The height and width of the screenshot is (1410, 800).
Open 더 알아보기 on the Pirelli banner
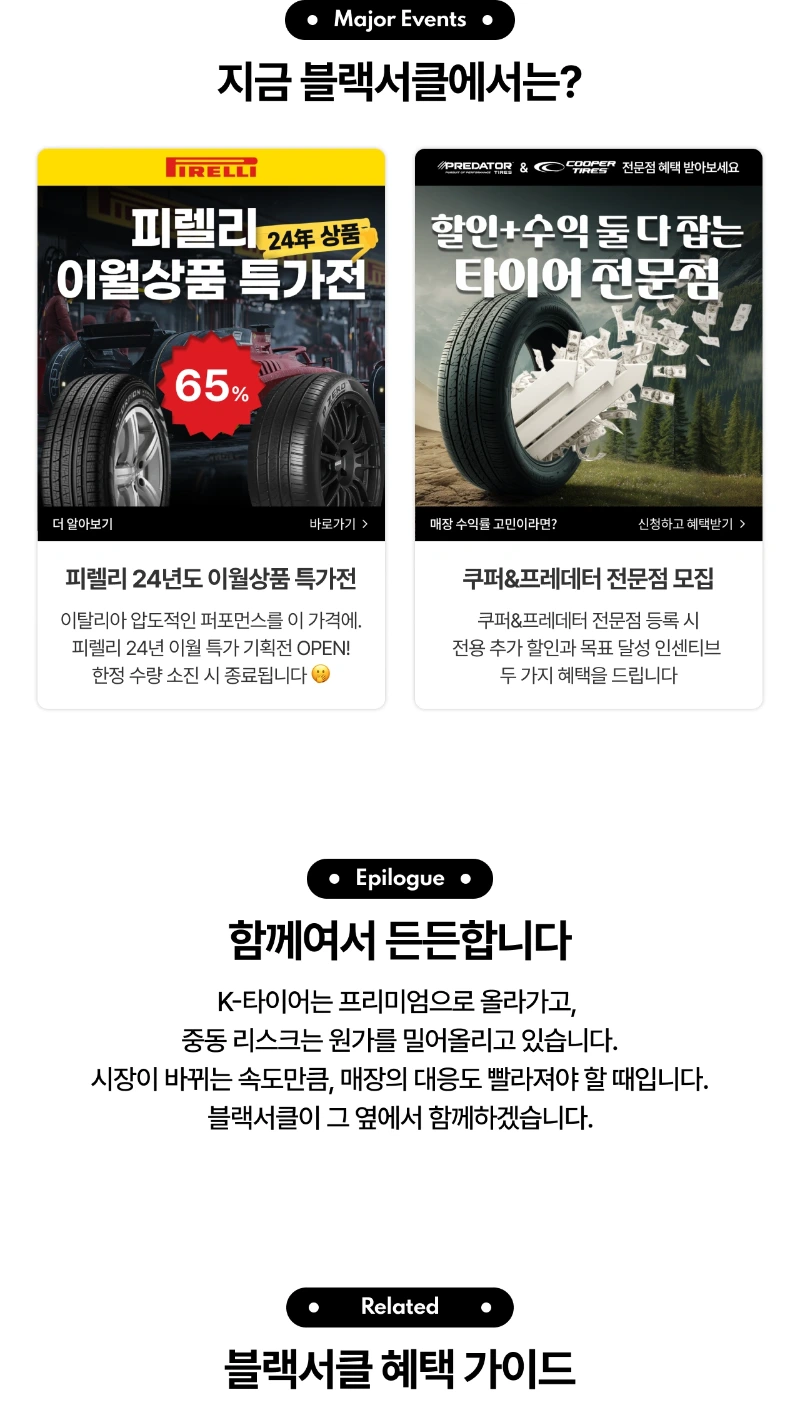(80, 523)
